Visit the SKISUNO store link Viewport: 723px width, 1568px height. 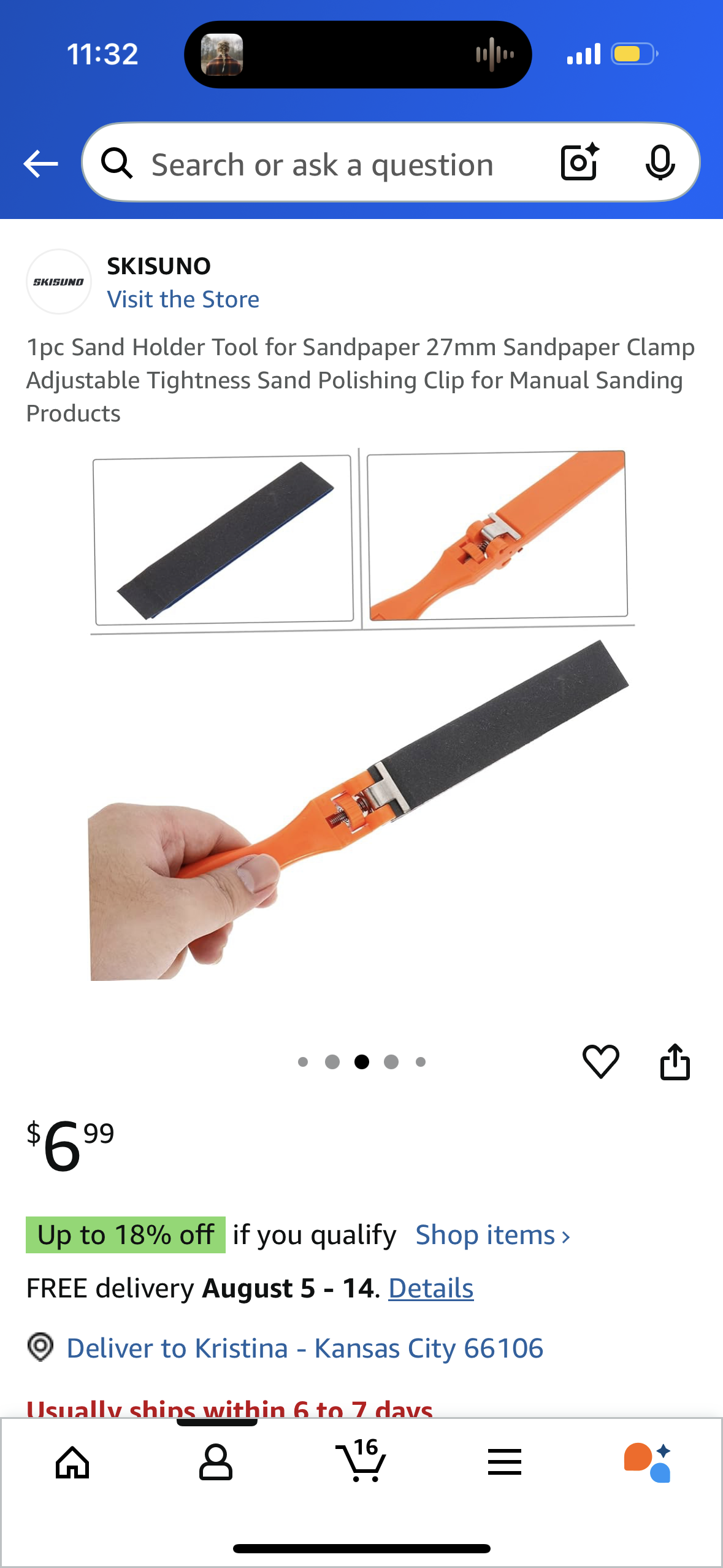tap(183, 299)
